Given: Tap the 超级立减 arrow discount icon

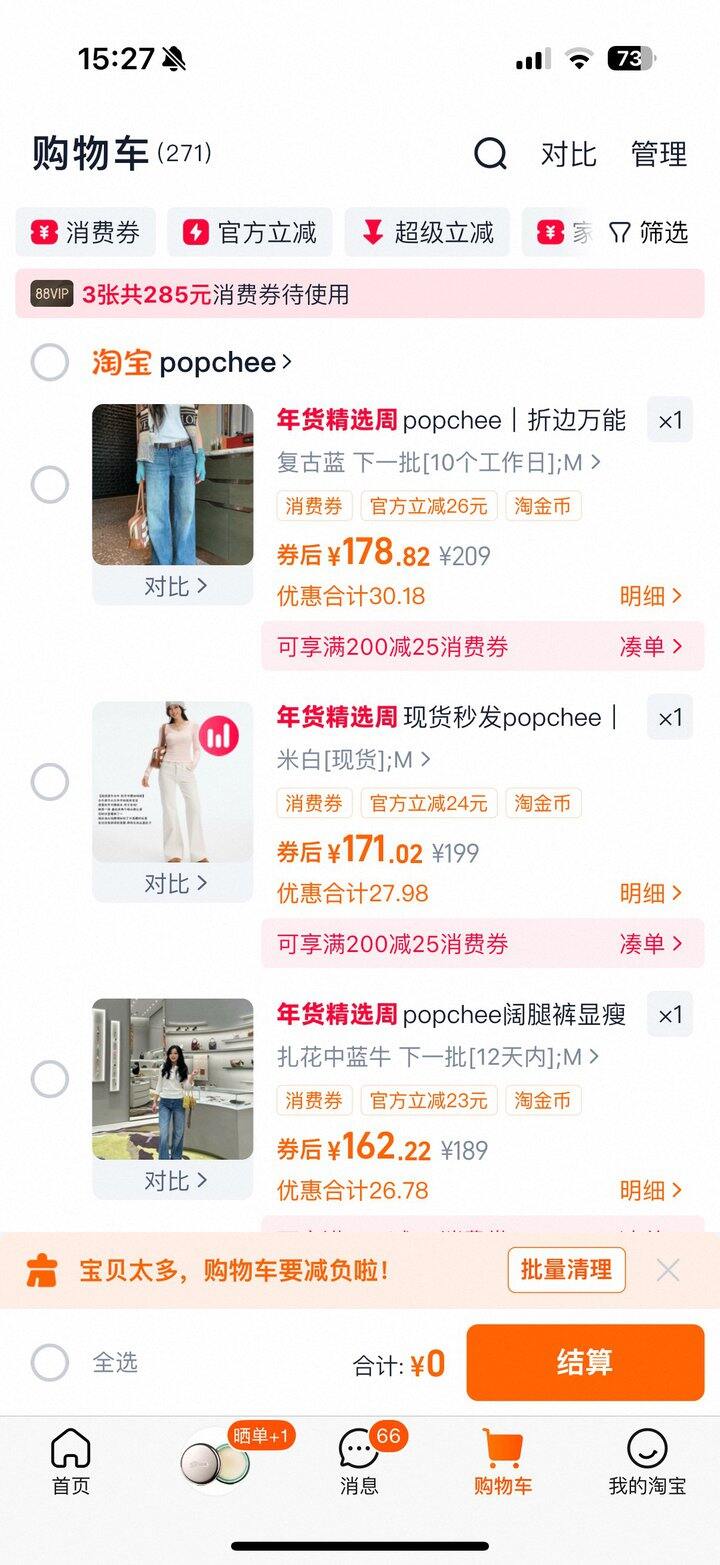Looking at the screenshot, I should pyautogui.click(x=372, y=232).
